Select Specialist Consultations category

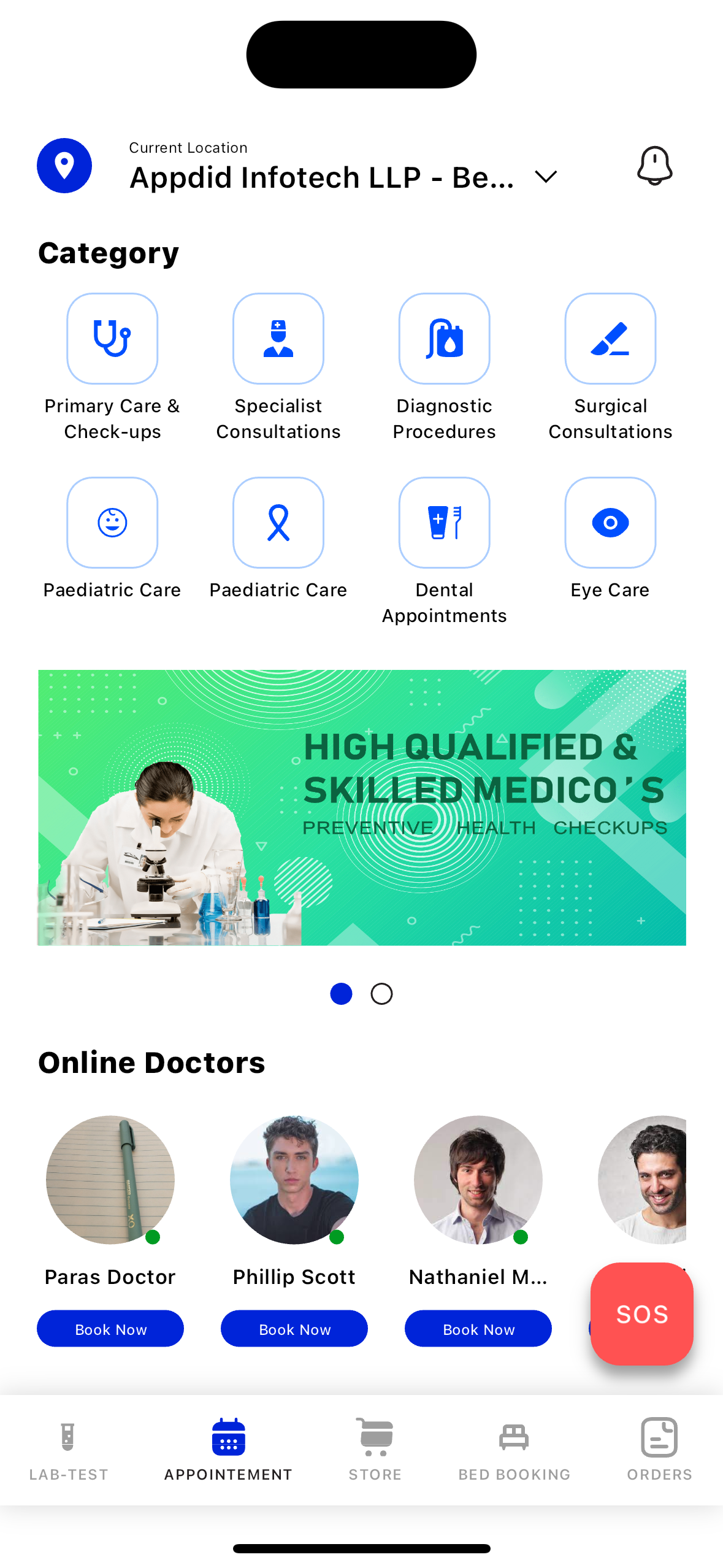point(278,339)
